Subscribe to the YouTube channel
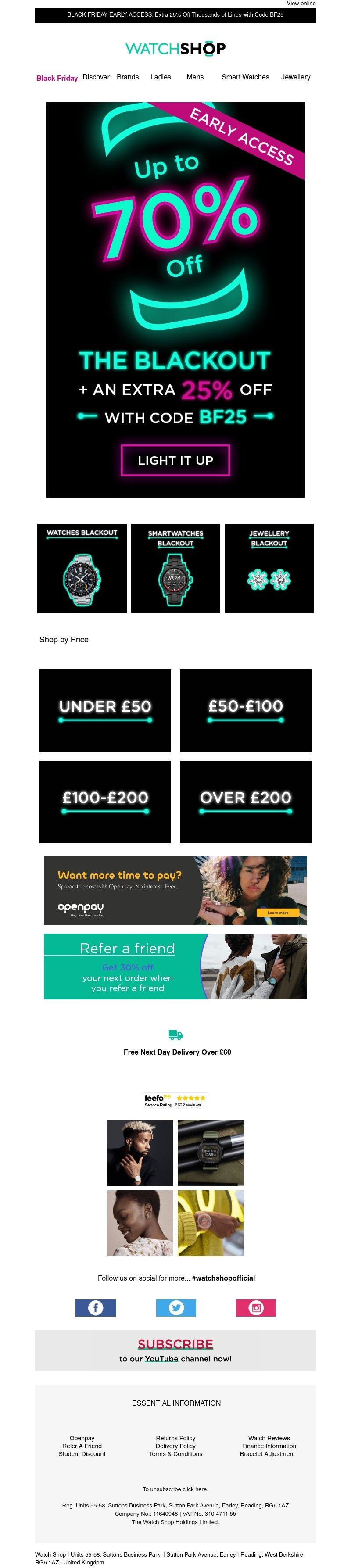 (x=175, y=1350)
